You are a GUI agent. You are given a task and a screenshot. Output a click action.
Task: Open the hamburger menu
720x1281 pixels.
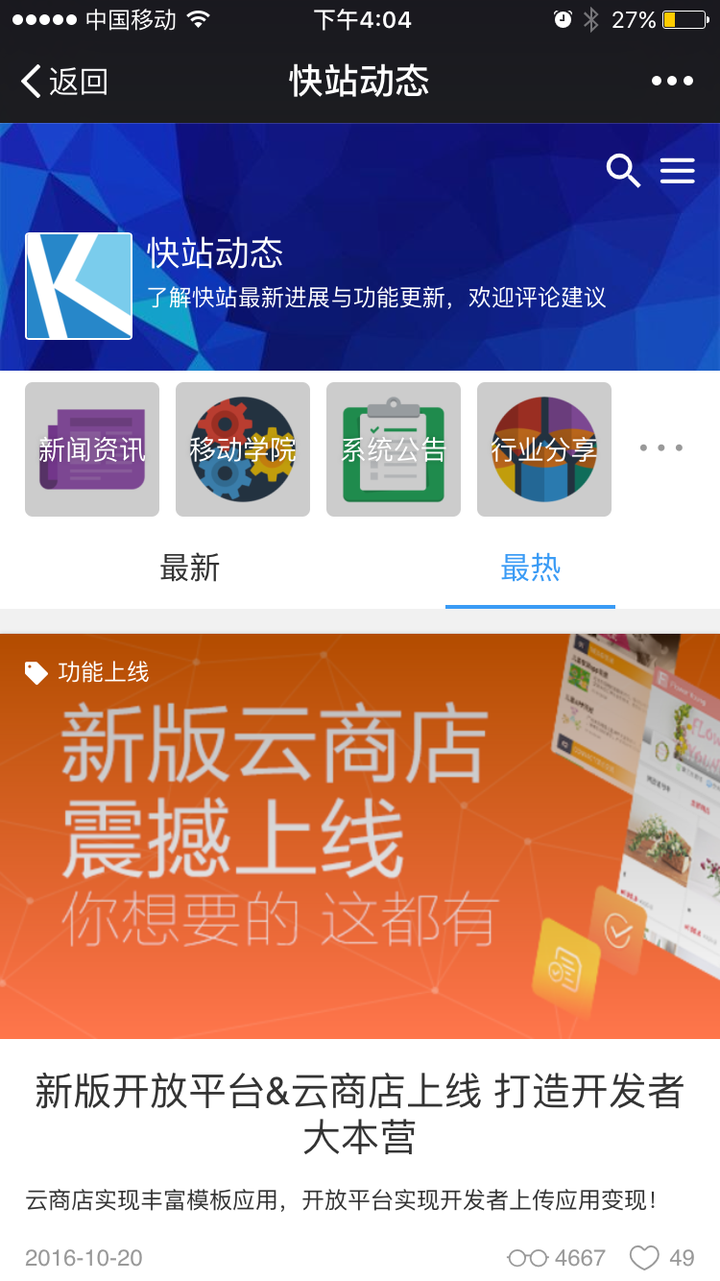click(678, 171)
